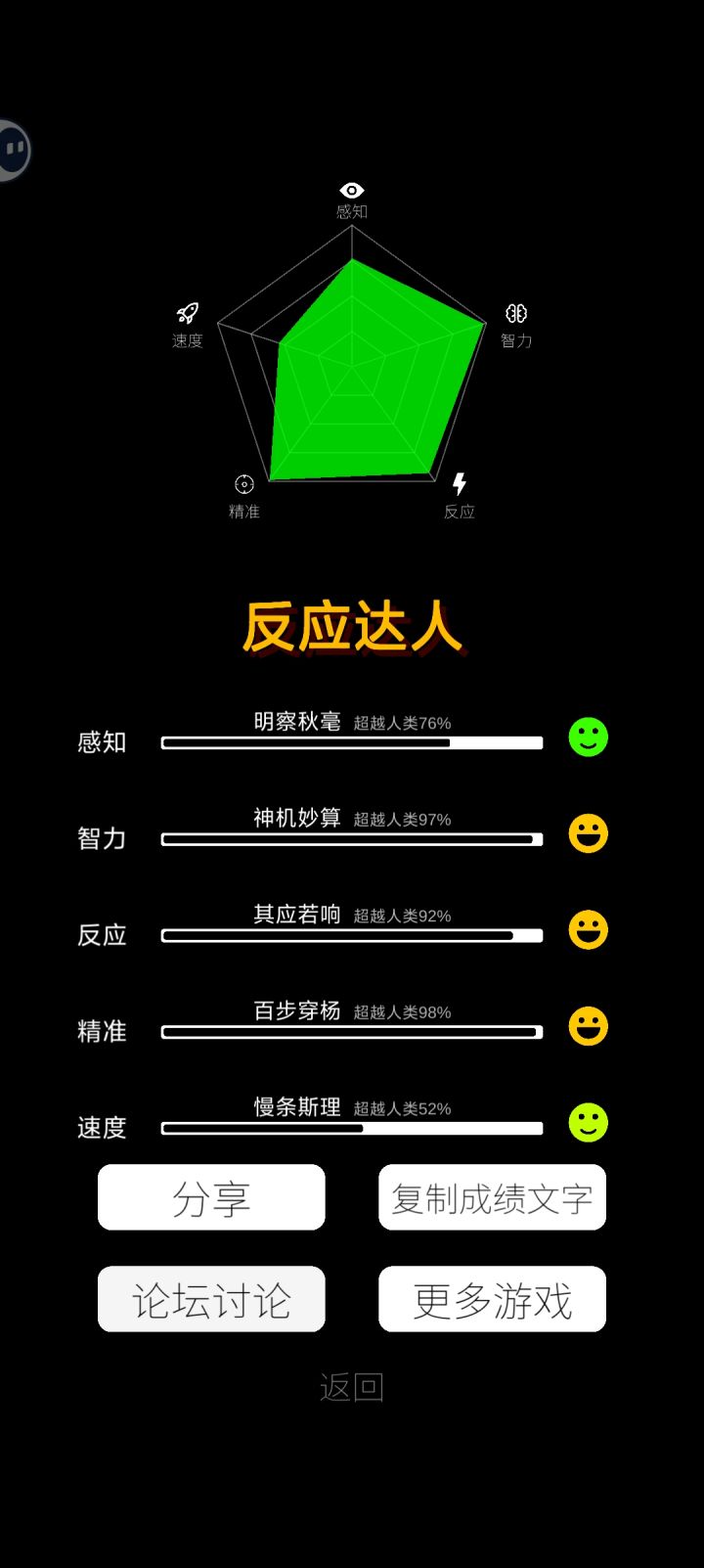Click the smiley face beside the 反应 bar

pyautogui.click(x=588, y=929)
